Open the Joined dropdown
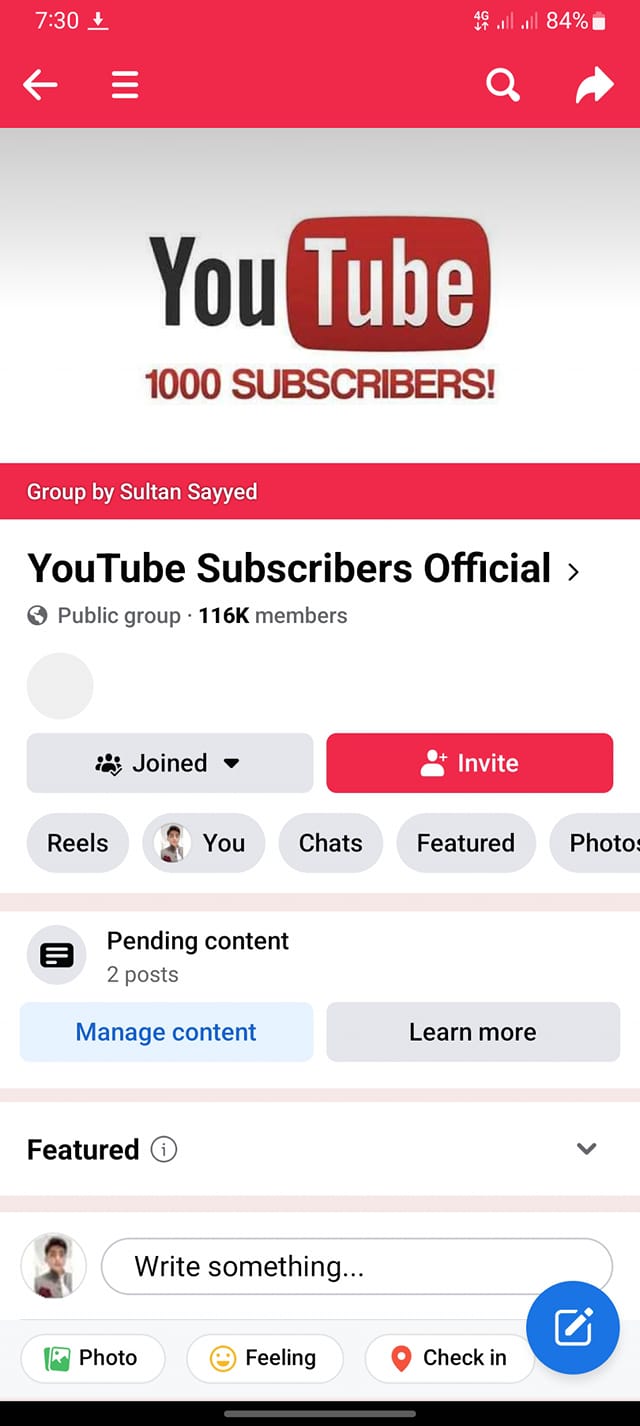The height and width of the screenshot is (1426, 640). (x=170, y=763)
